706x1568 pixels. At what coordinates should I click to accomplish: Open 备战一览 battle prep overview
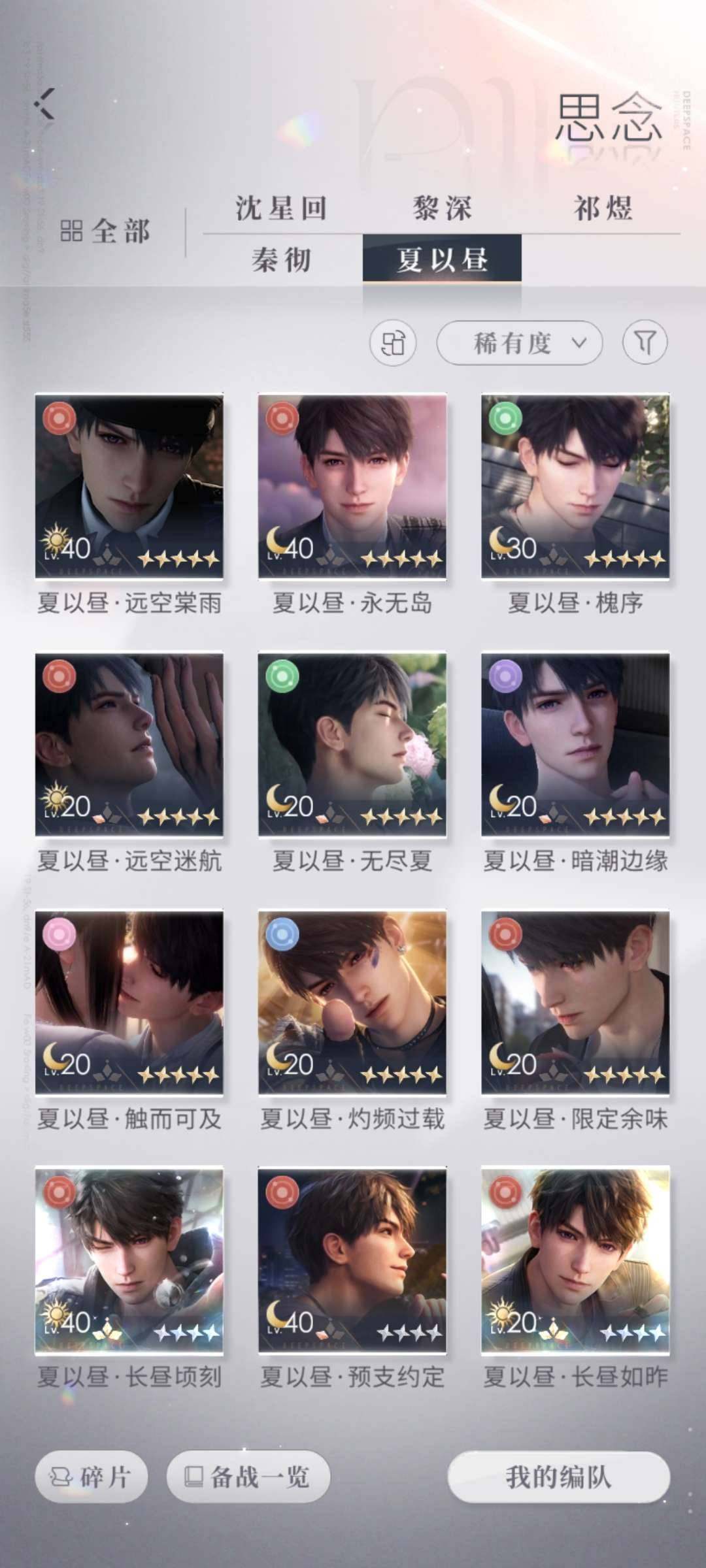[248, 1477]
